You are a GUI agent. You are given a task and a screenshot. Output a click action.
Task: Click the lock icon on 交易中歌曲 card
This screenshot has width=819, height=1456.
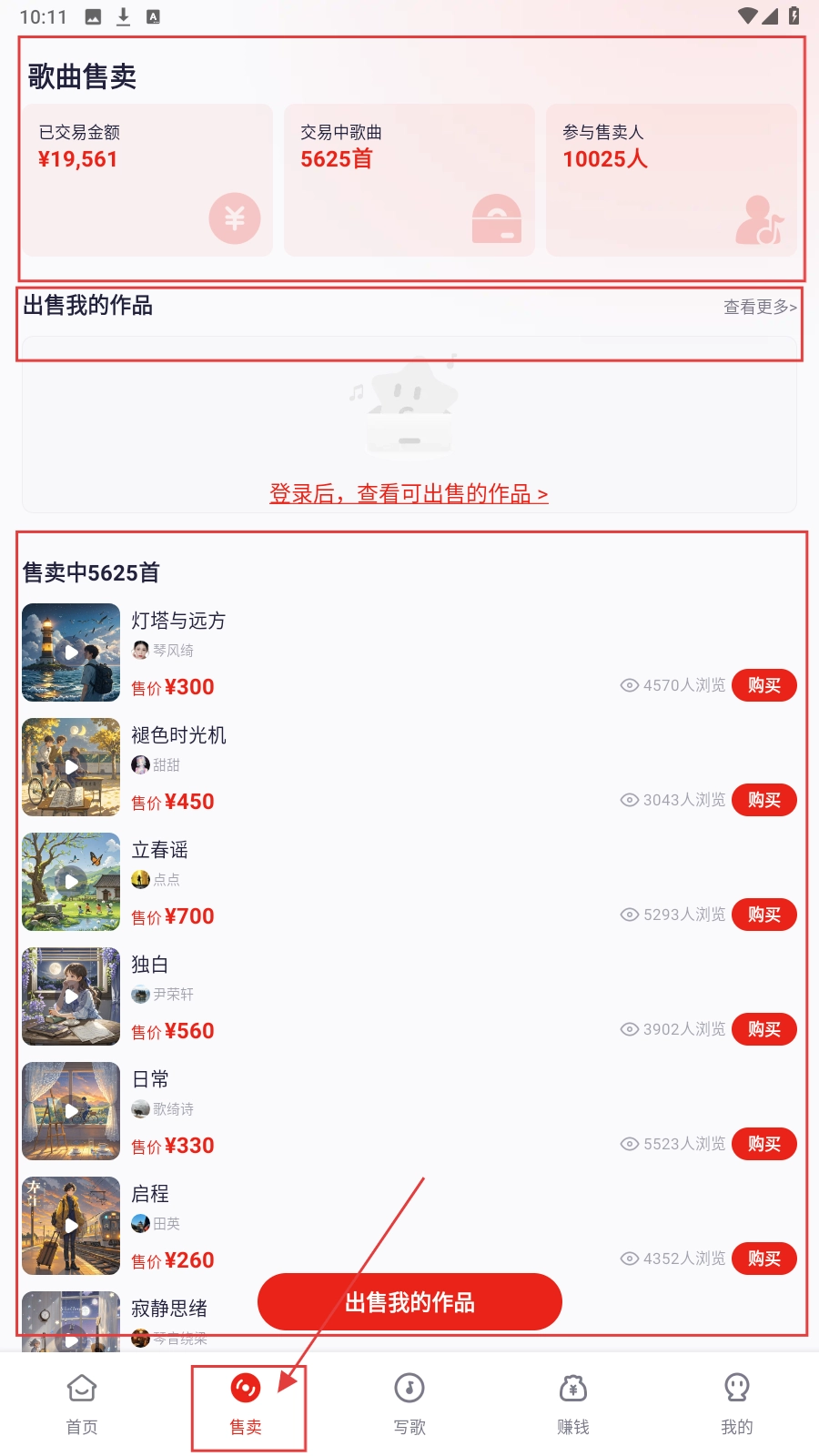click(497, 218)
